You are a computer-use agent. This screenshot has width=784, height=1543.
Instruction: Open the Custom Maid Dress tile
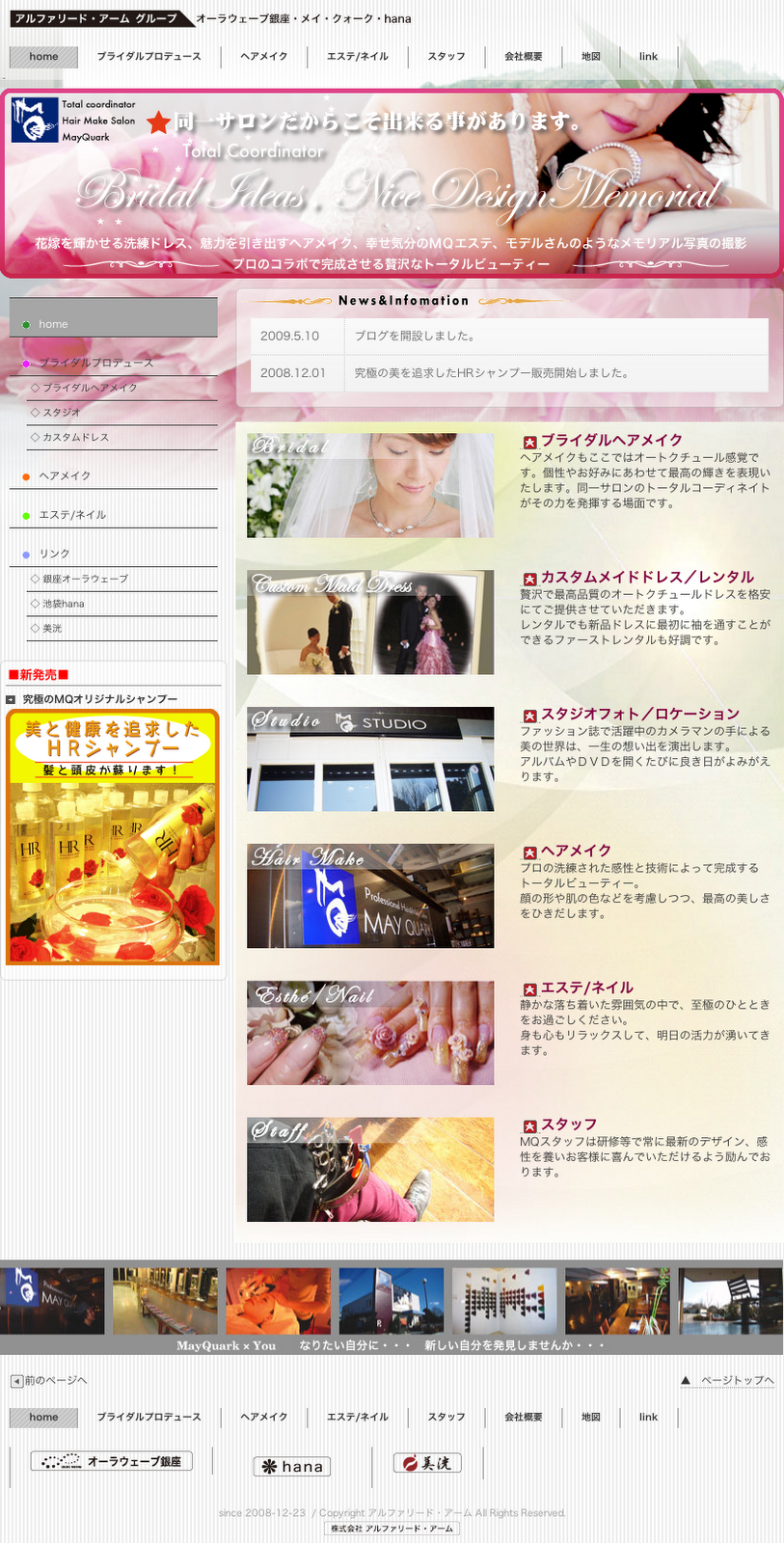pos(370,622)
